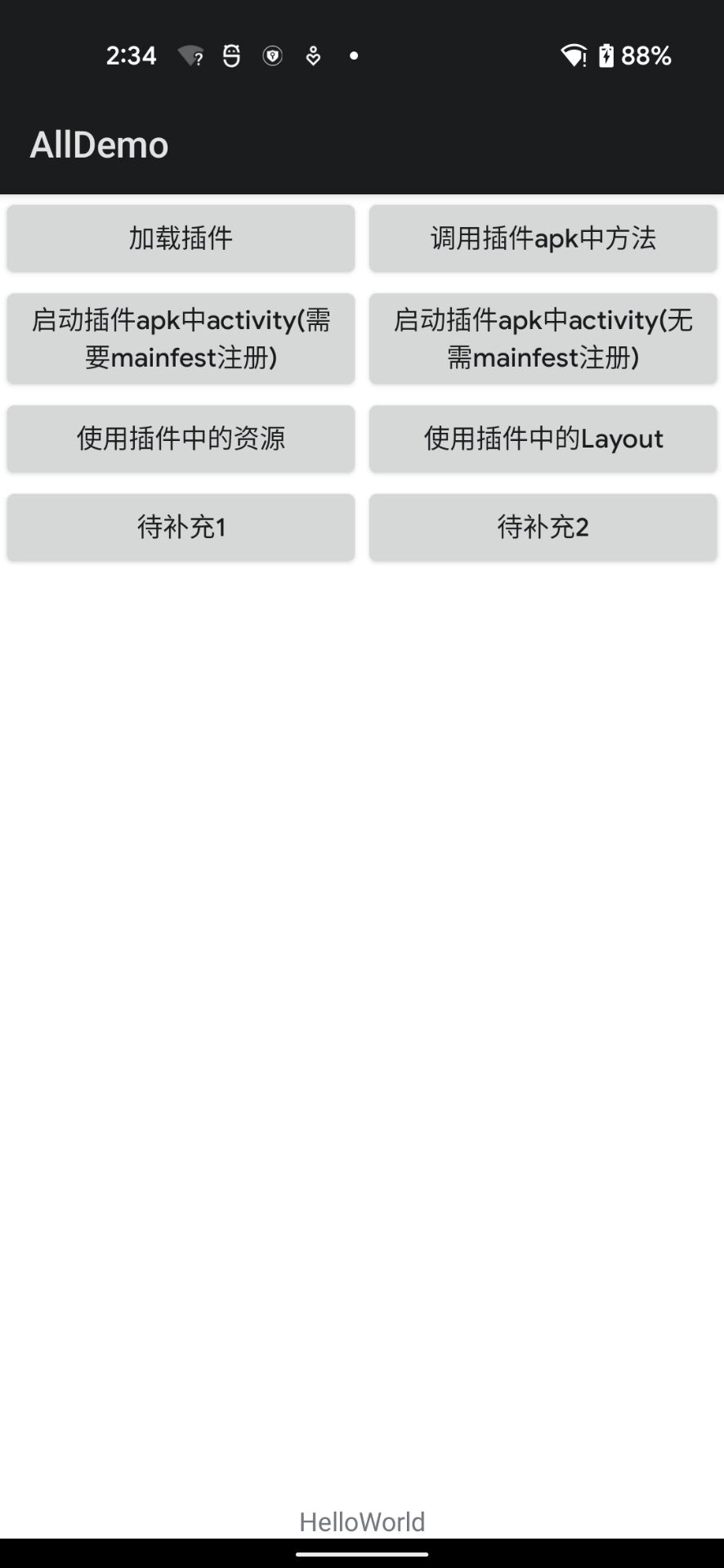
Task: Open 使用插件中的Layout option
Action: [543, 439]
